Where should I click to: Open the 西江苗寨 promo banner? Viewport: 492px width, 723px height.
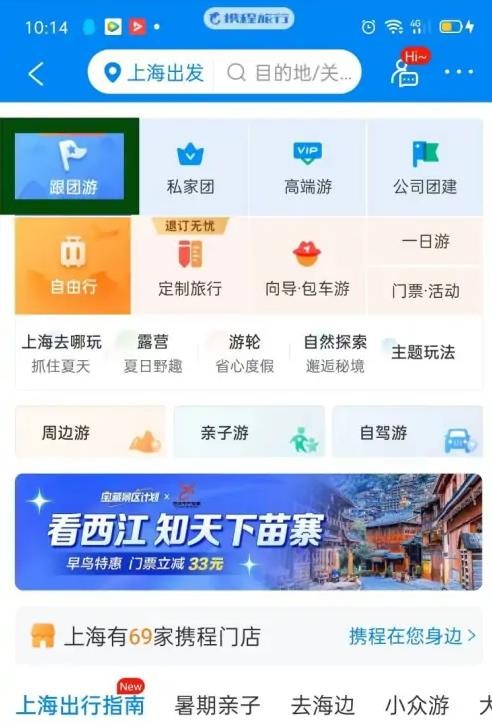coord(249,532)
